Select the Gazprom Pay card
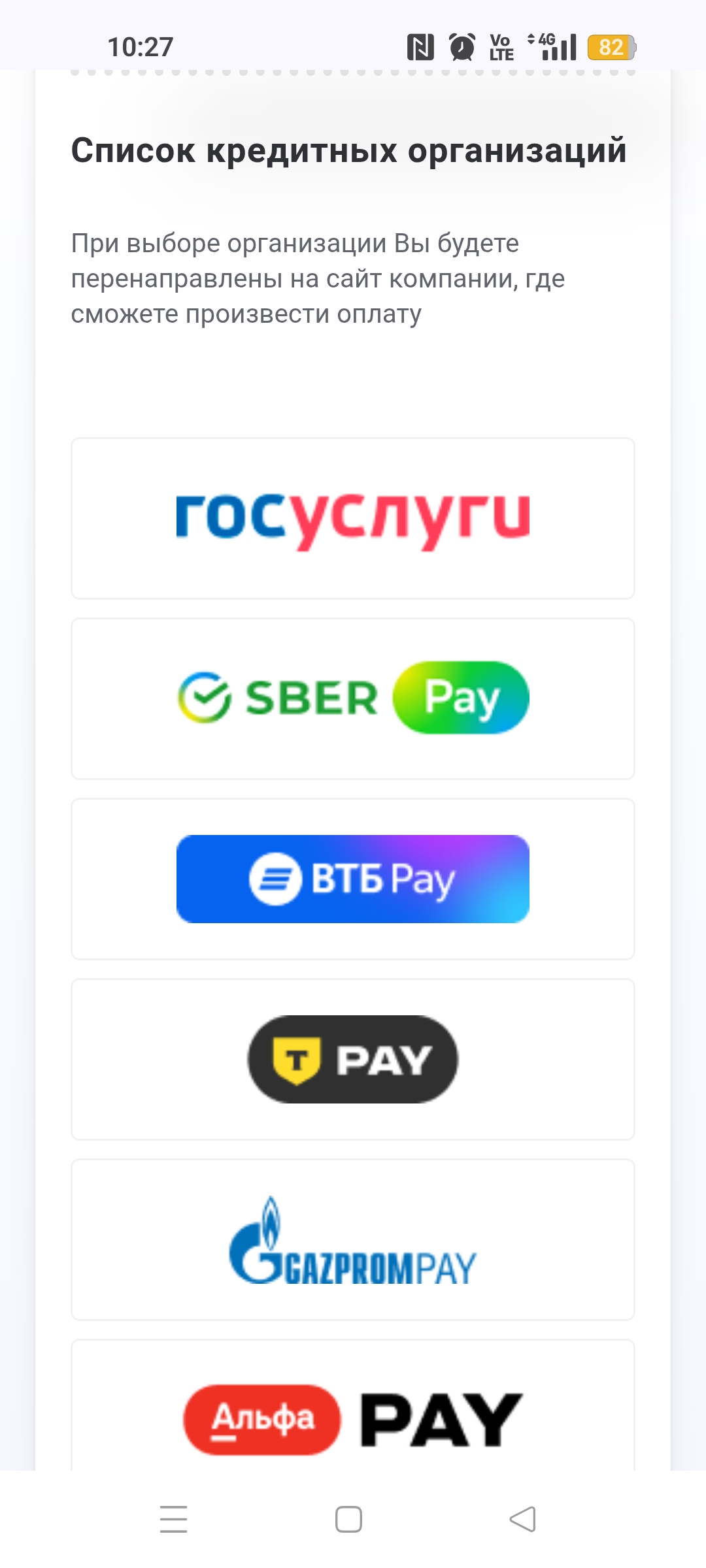This screenshot has width=706, height=1568. (x=353, y=1239)
